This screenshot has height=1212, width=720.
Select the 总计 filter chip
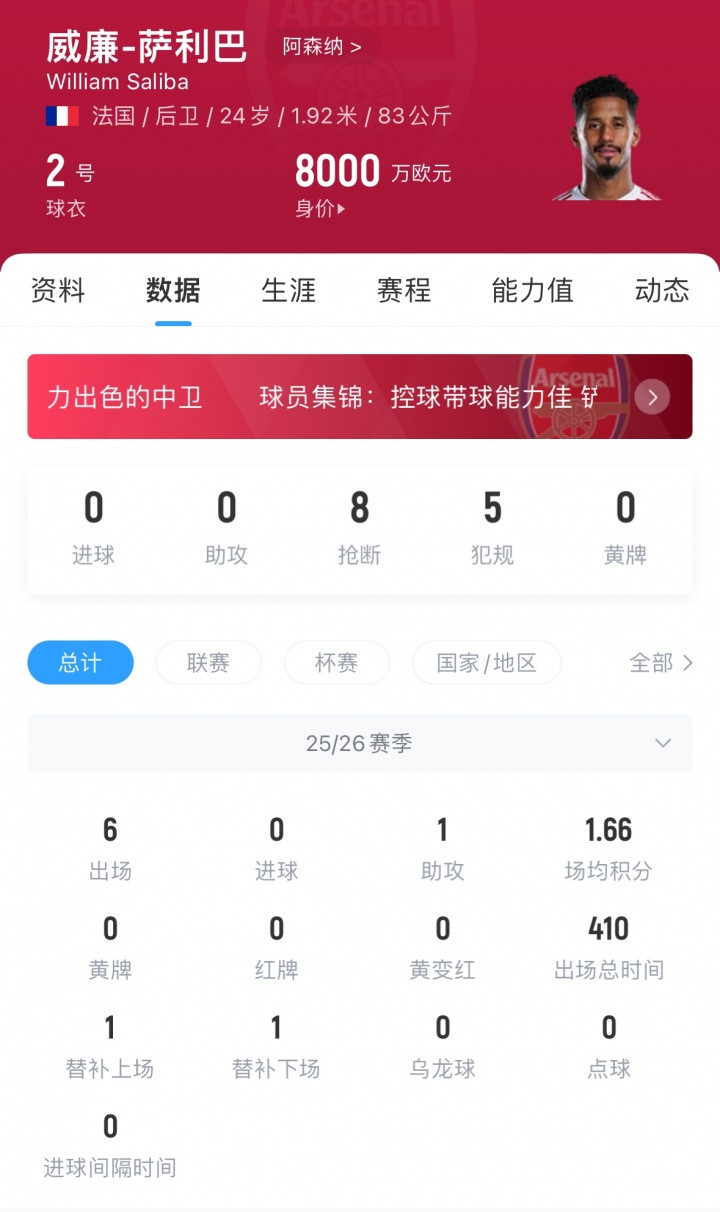(x=80, y=662)
